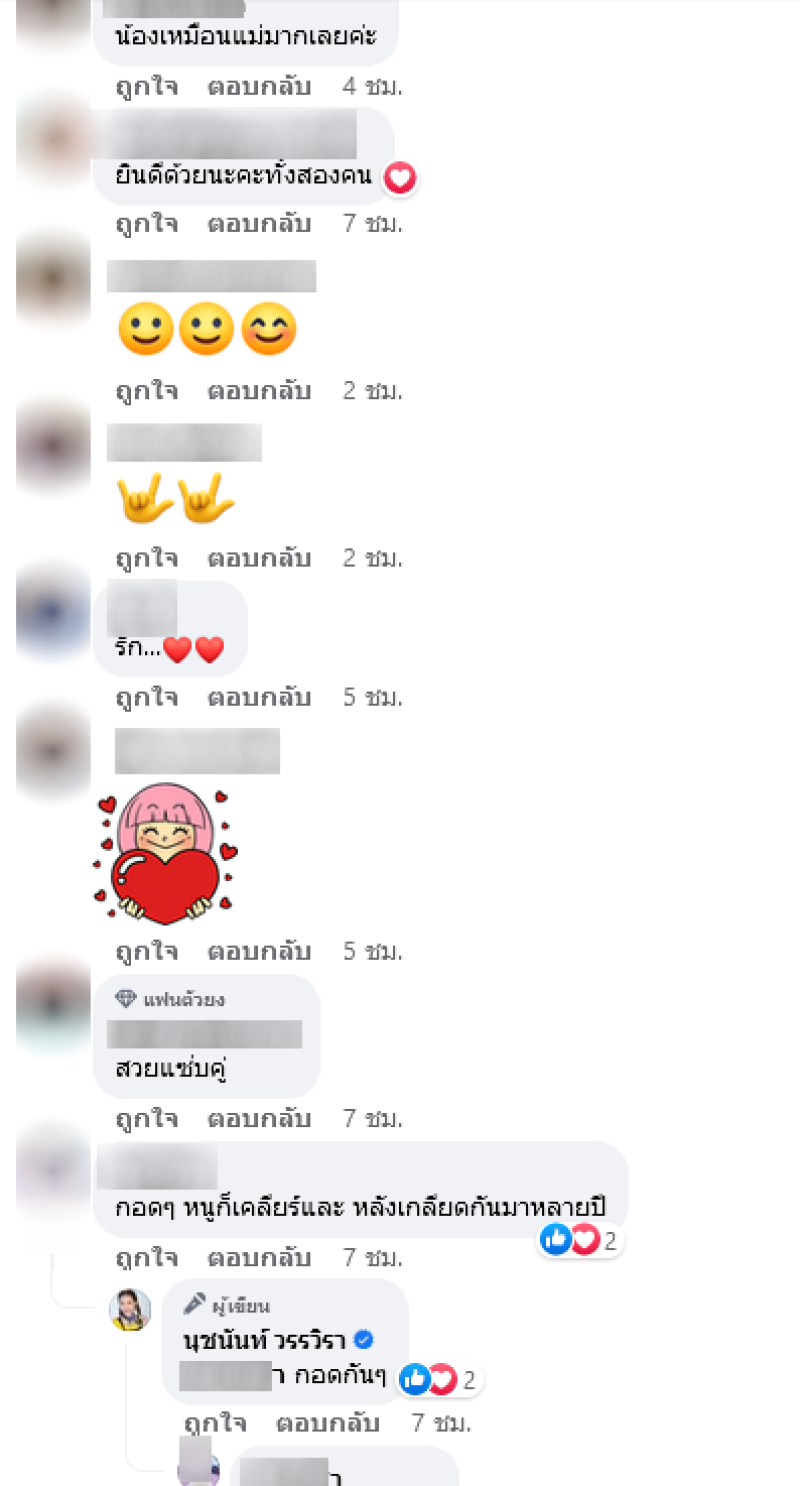
Task: Like the comment "น้องเหมือนแม่มากเลยค่ะ"
Action: pyautogui.click(x=146, y=86)
